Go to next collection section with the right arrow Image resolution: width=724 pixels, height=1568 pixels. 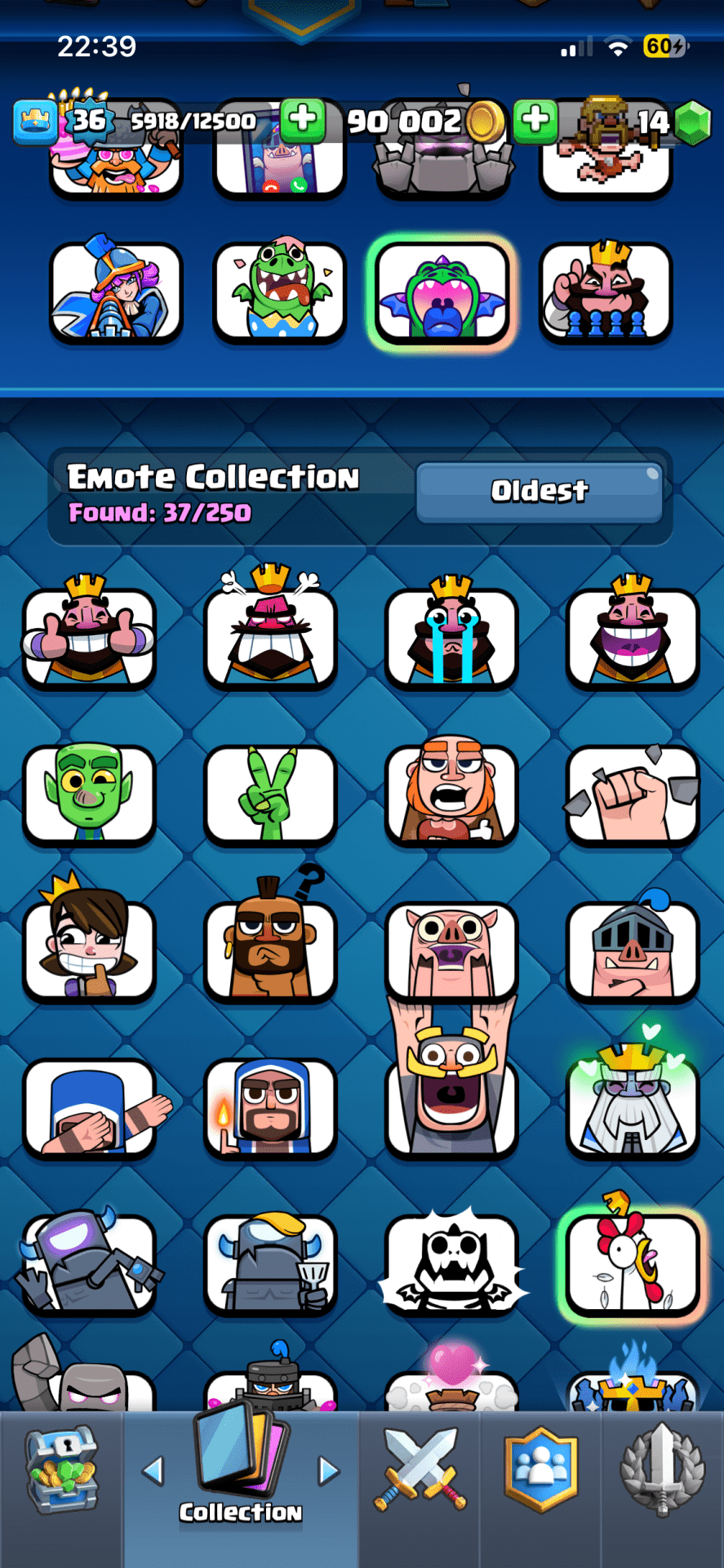(x=328, y=1471)
